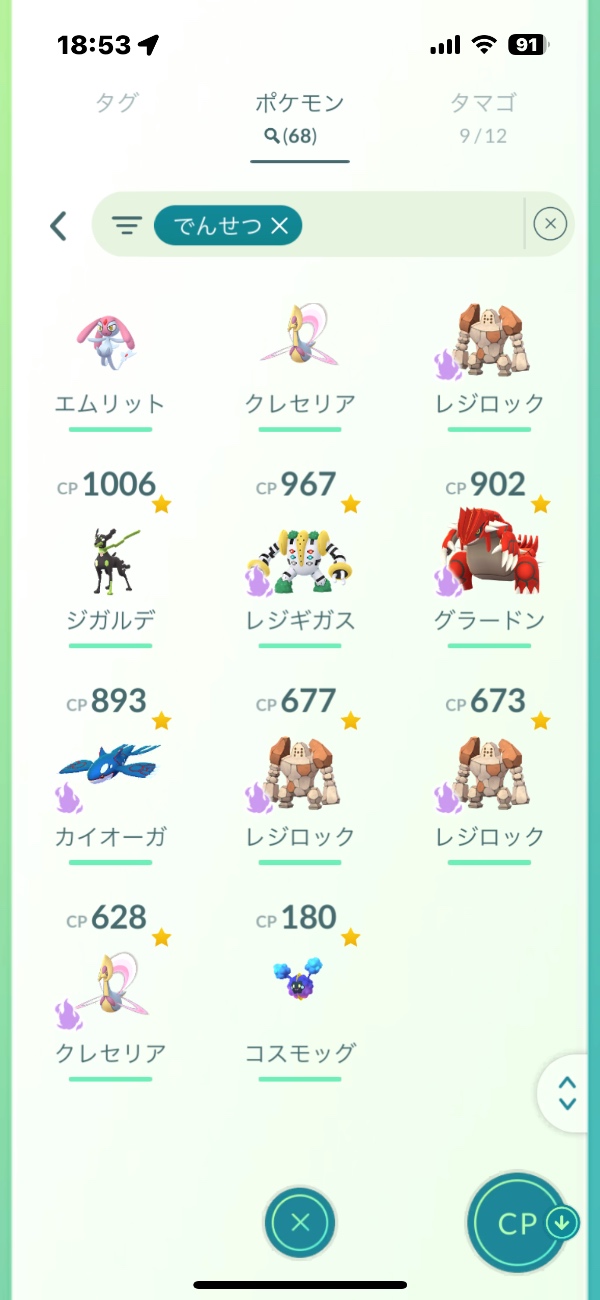Remove the でんせつ filter chip
This screenshot has height=1300, width=600.
click(x=279, y=226)
